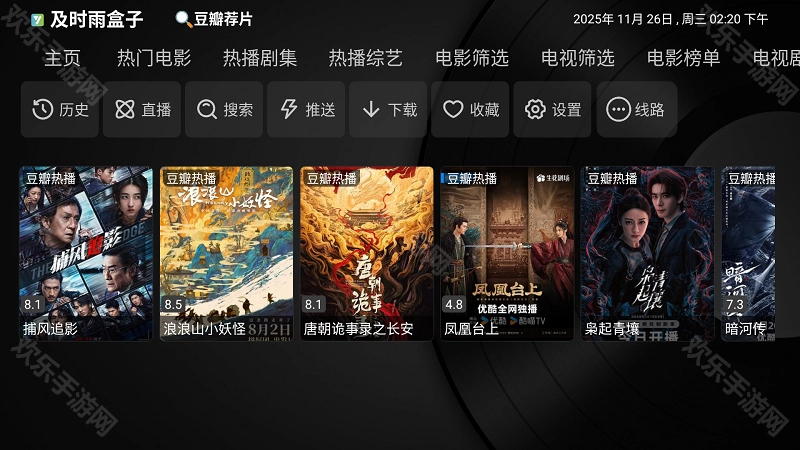
Task: Tap the 搜索 search button
Action: tap(224, 110)
